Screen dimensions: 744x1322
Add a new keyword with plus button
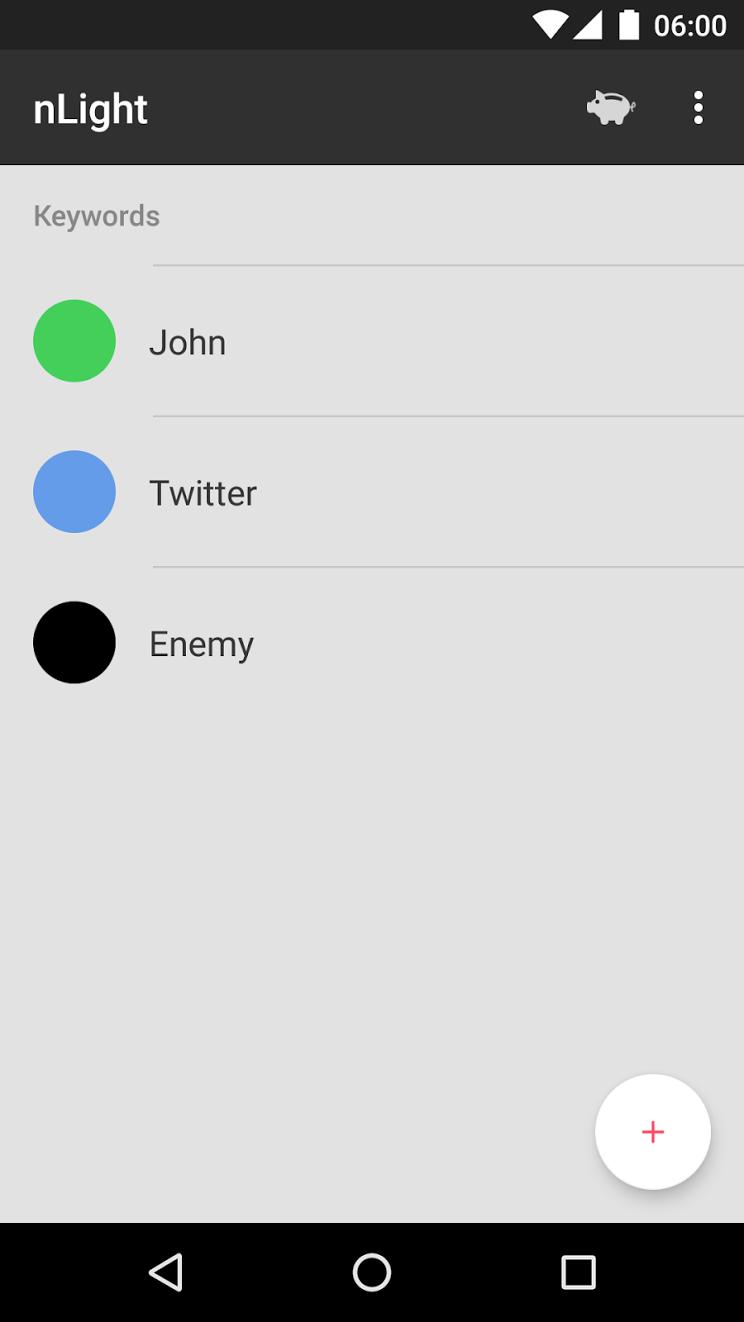(653, 1131)
